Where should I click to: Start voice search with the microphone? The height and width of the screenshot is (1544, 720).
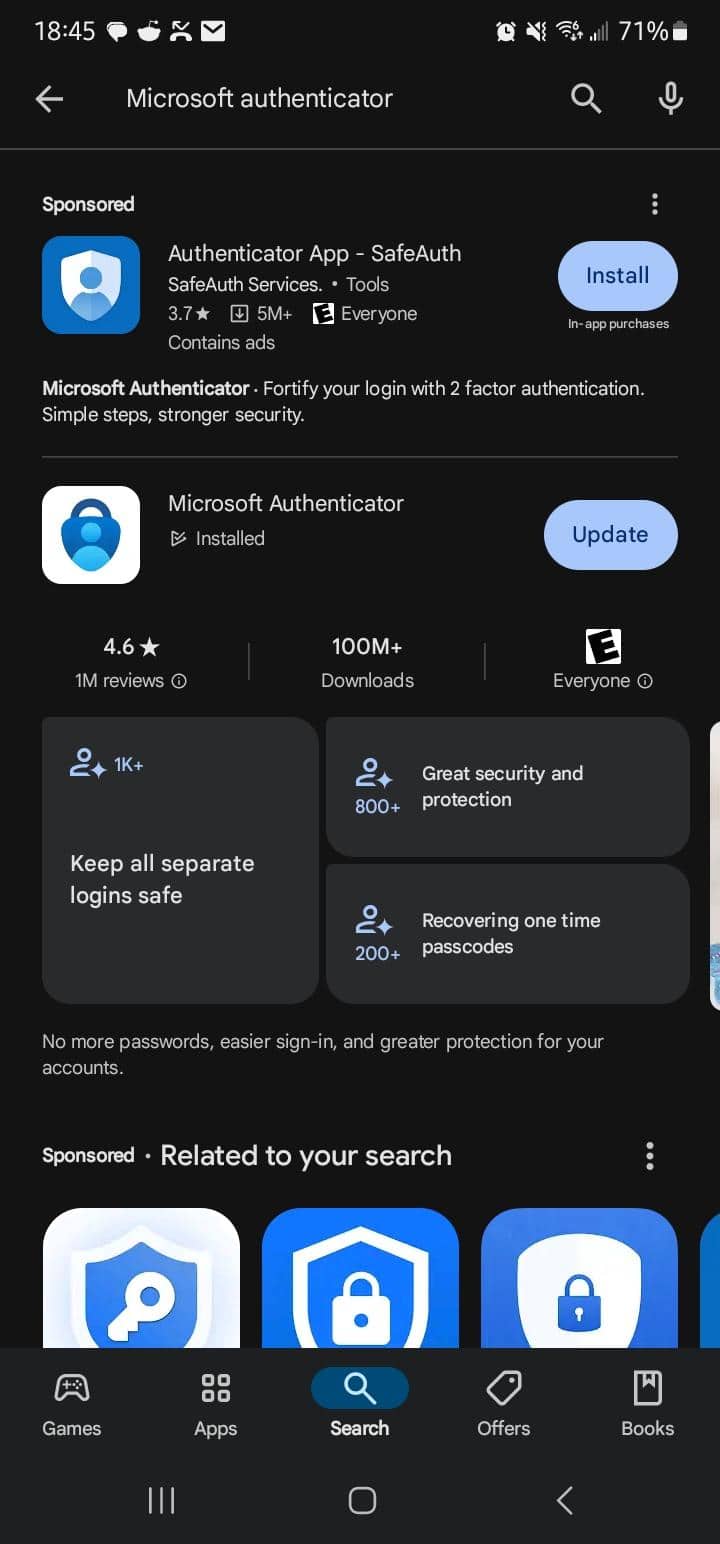click(x=670, y=98)
